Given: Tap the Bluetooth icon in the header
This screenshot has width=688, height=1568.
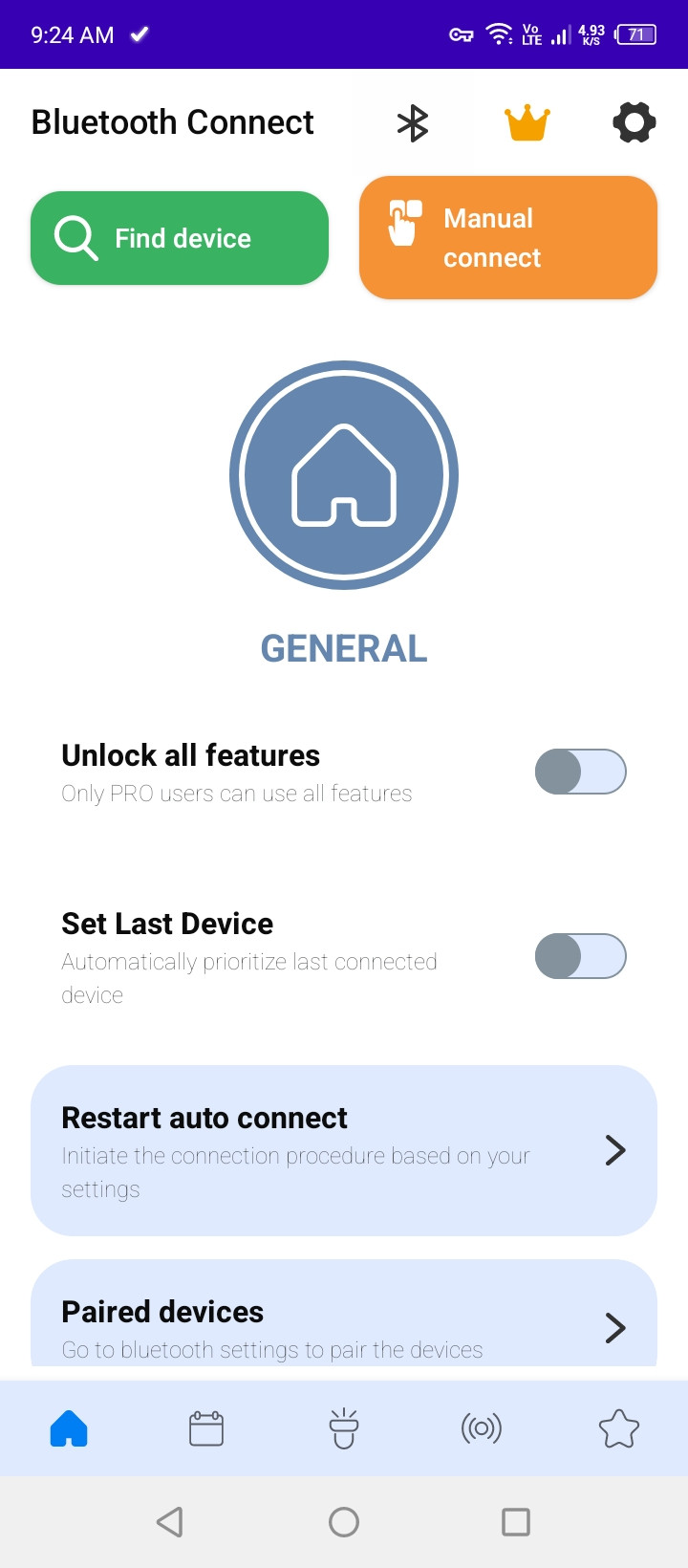Looking at the screenshot, I should tap(413, 123).
